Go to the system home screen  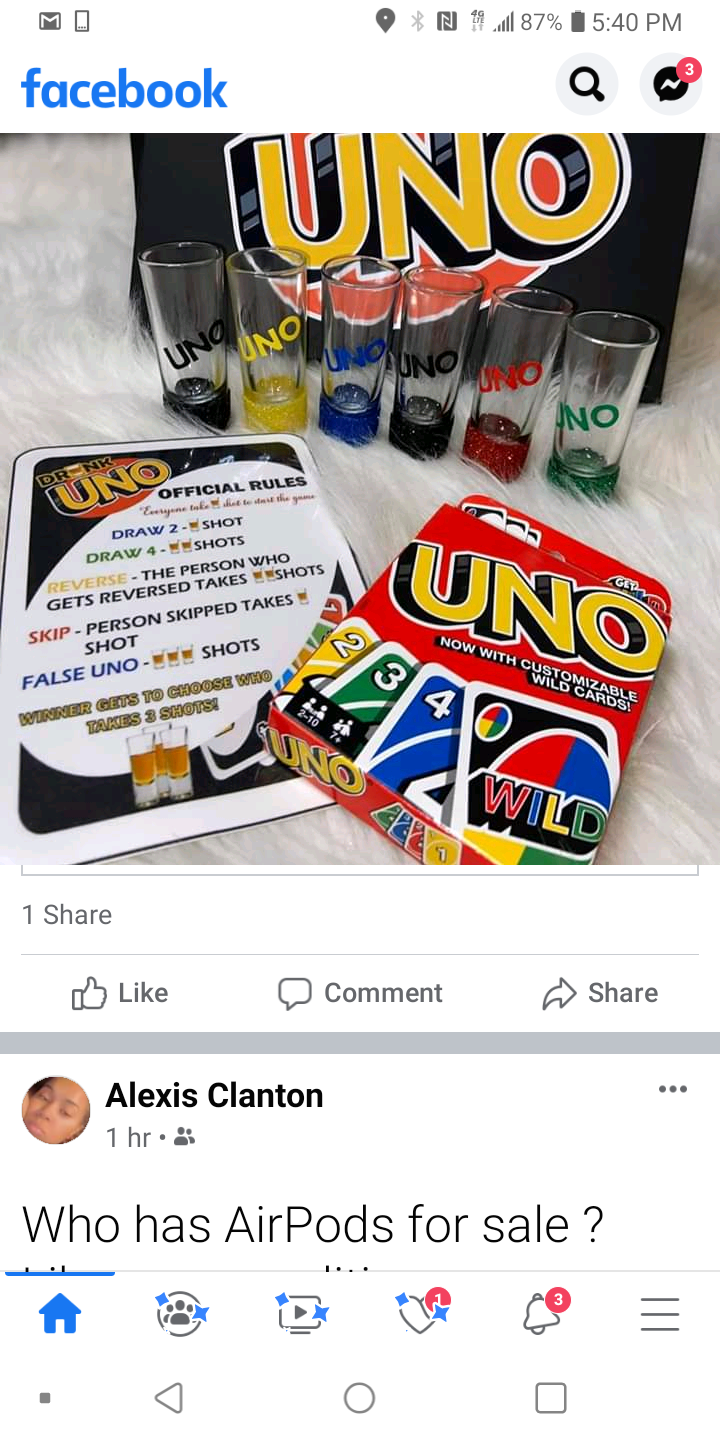pyautogui.click(x=359, y=1398)
